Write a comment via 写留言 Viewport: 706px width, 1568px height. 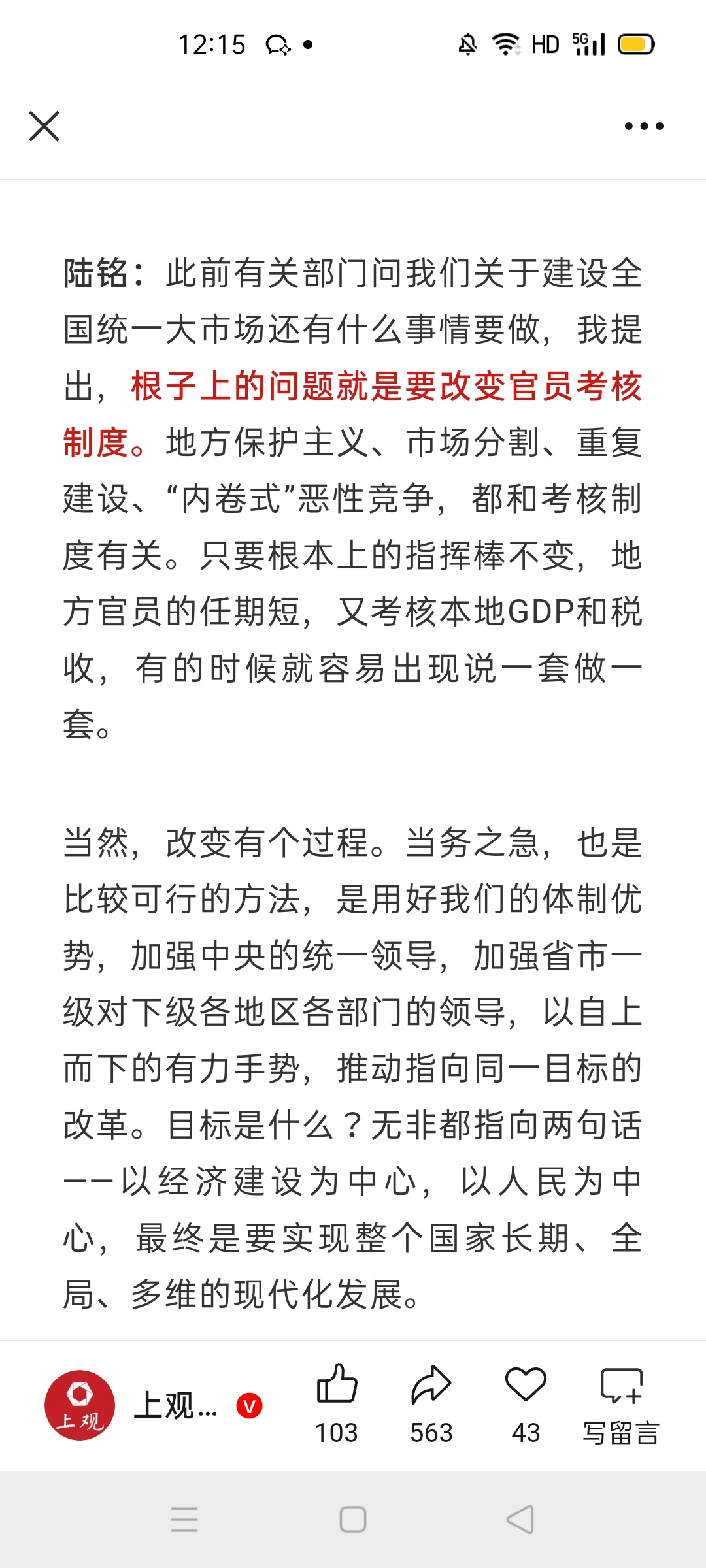tap(621, 1405)
